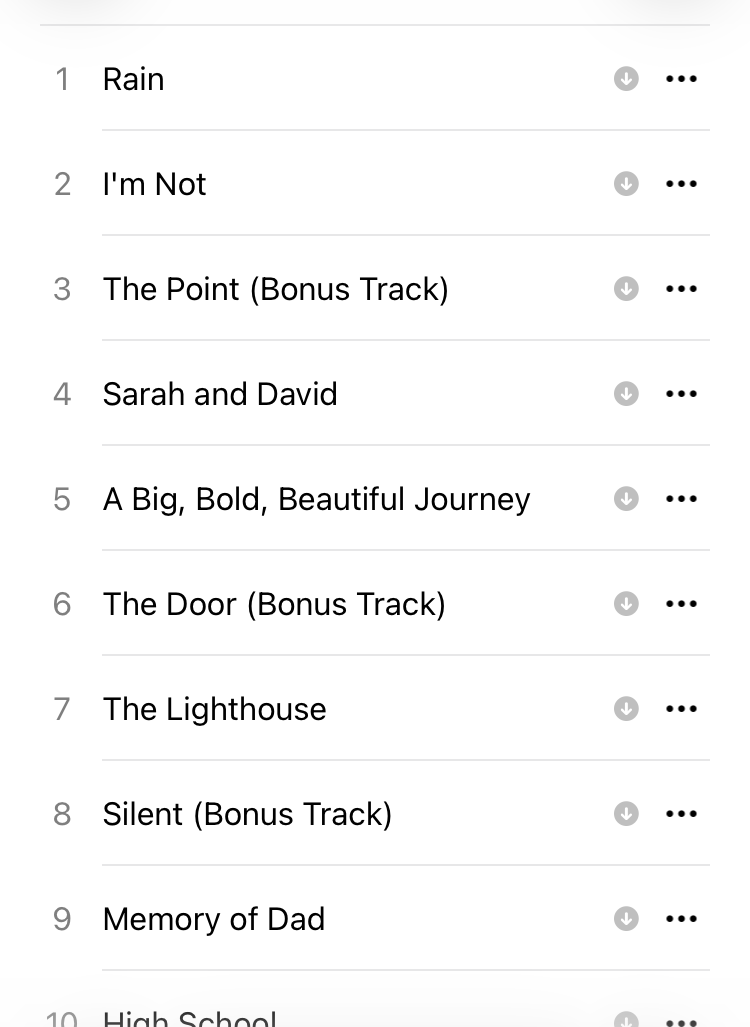Play the track I'm Not
This screenshot has width=750, height=1027.
(x=155, y=184)
